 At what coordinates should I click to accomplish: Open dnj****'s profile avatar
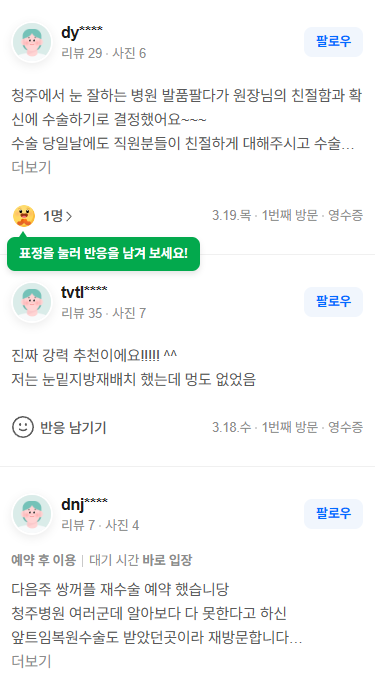(x=32, y=514)
